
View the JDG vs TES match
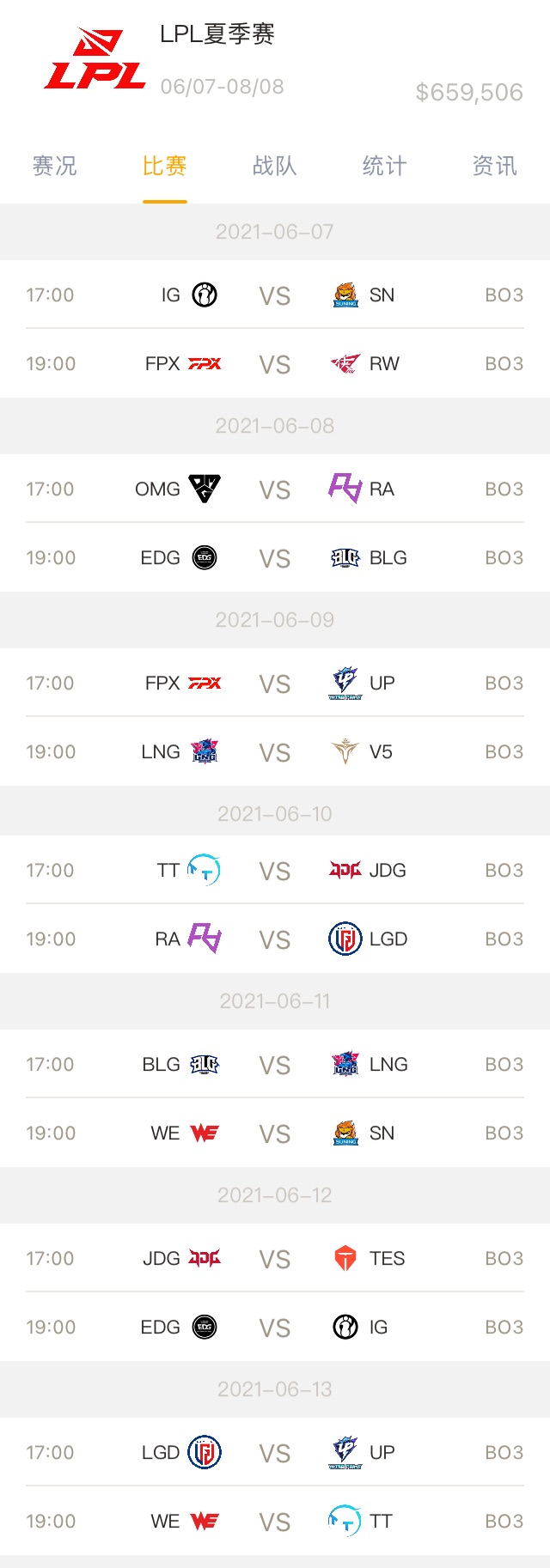pyautogui.click(x=275, y=1259)
